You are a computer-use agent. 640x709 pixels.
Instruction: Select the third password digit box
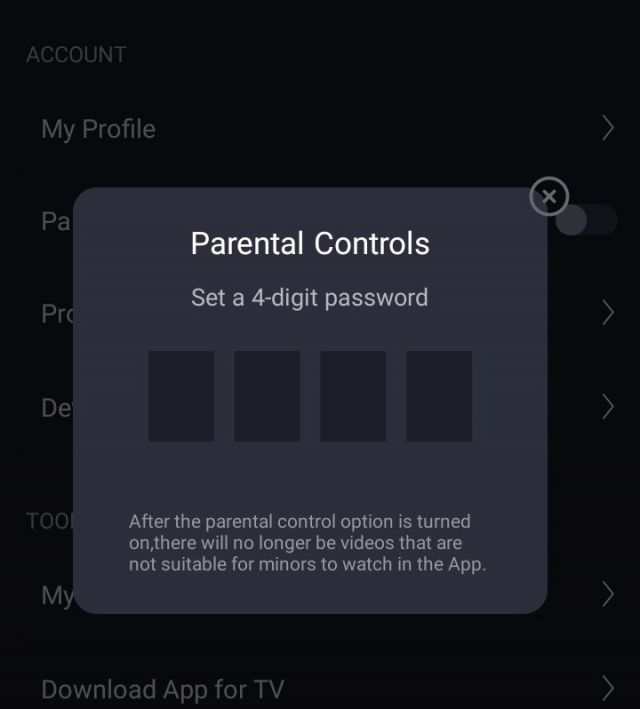[x=353, y=396]
